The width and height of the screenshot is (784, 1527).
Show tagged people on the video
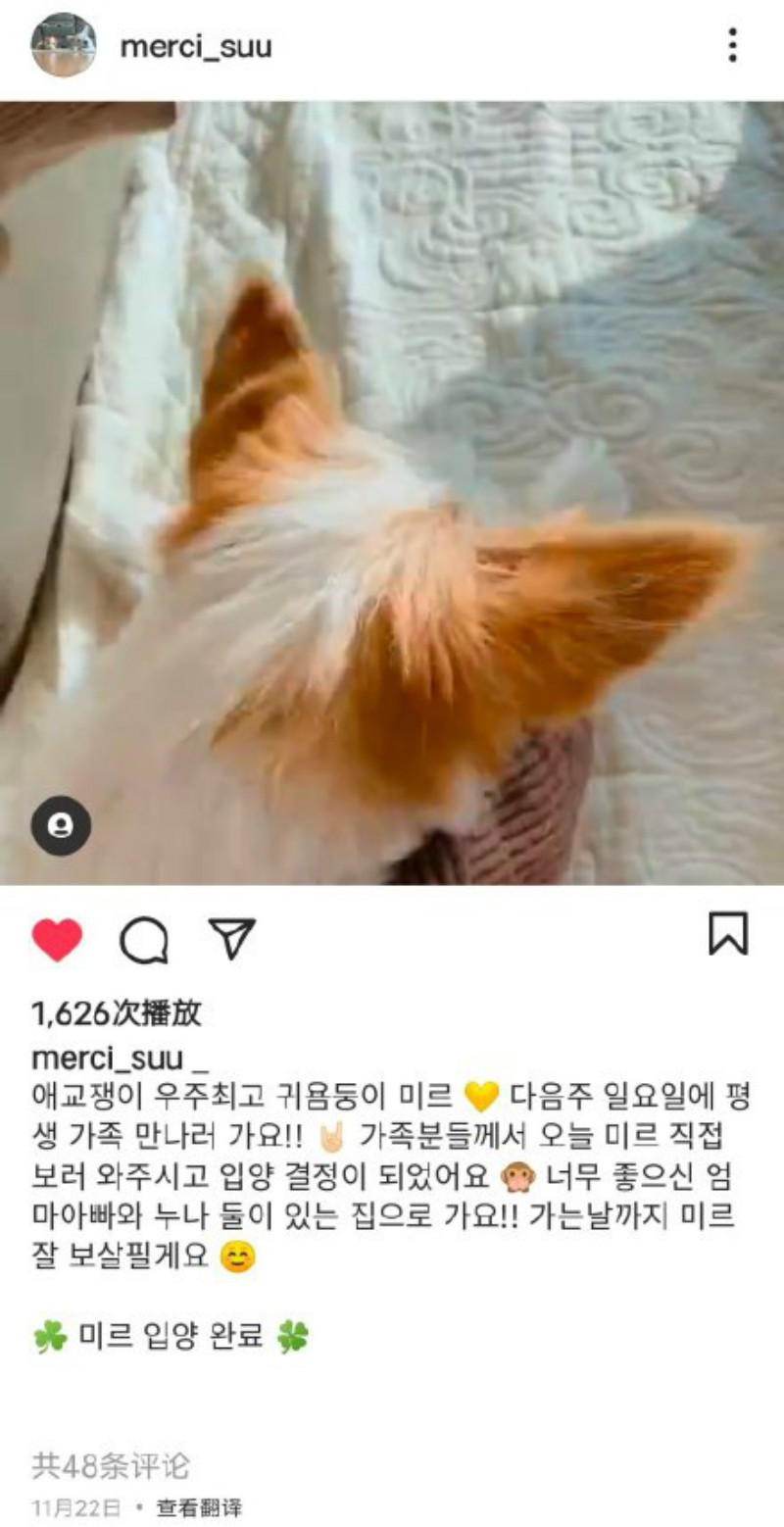point(61,825)
